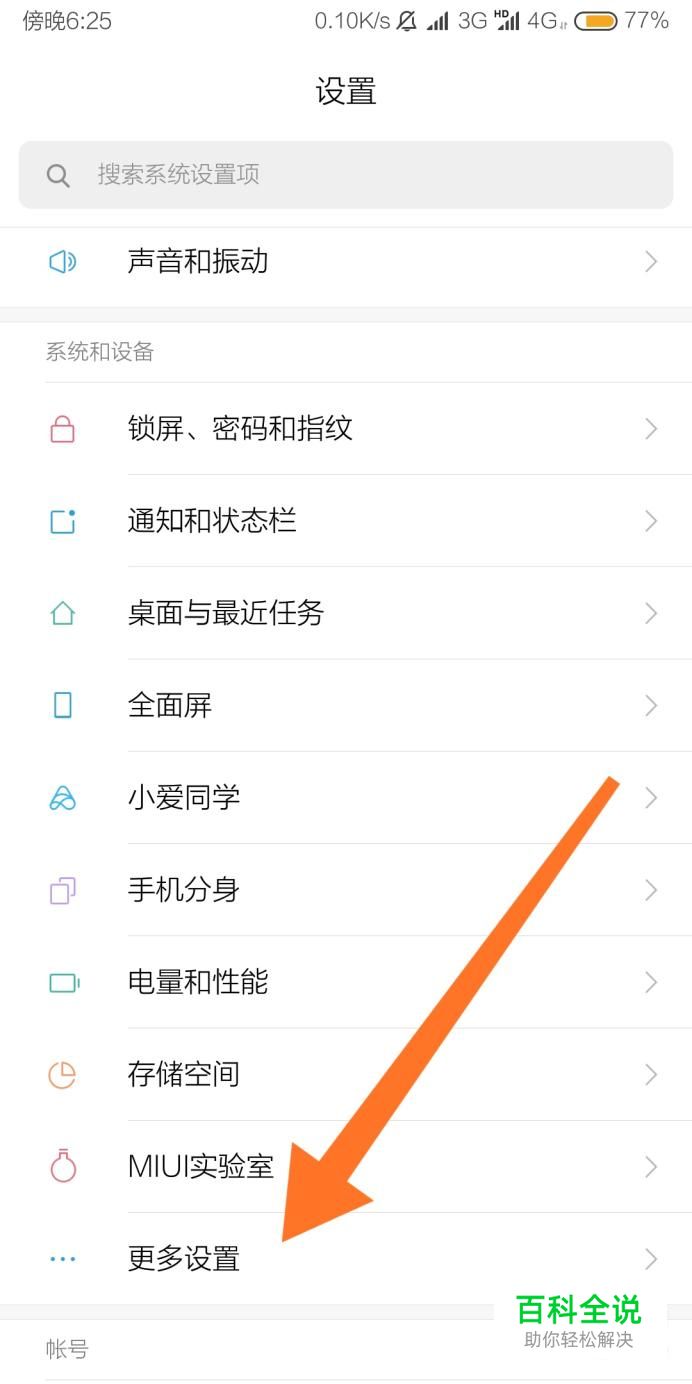Enter 手机分身 settings

tap(345, 890)
